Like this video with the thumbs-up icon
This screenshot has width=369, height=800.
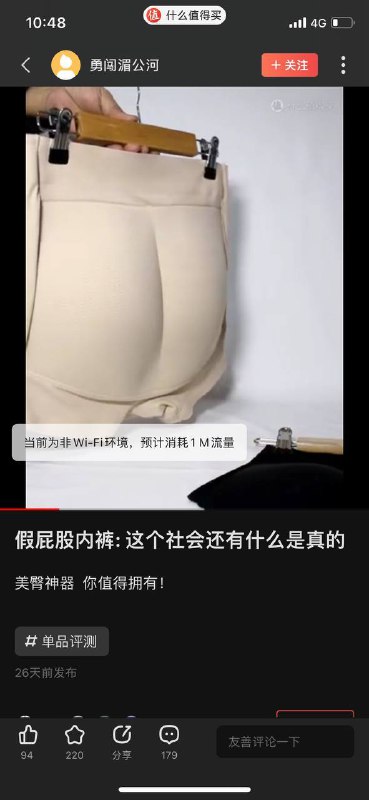click(x=28, y=735)
